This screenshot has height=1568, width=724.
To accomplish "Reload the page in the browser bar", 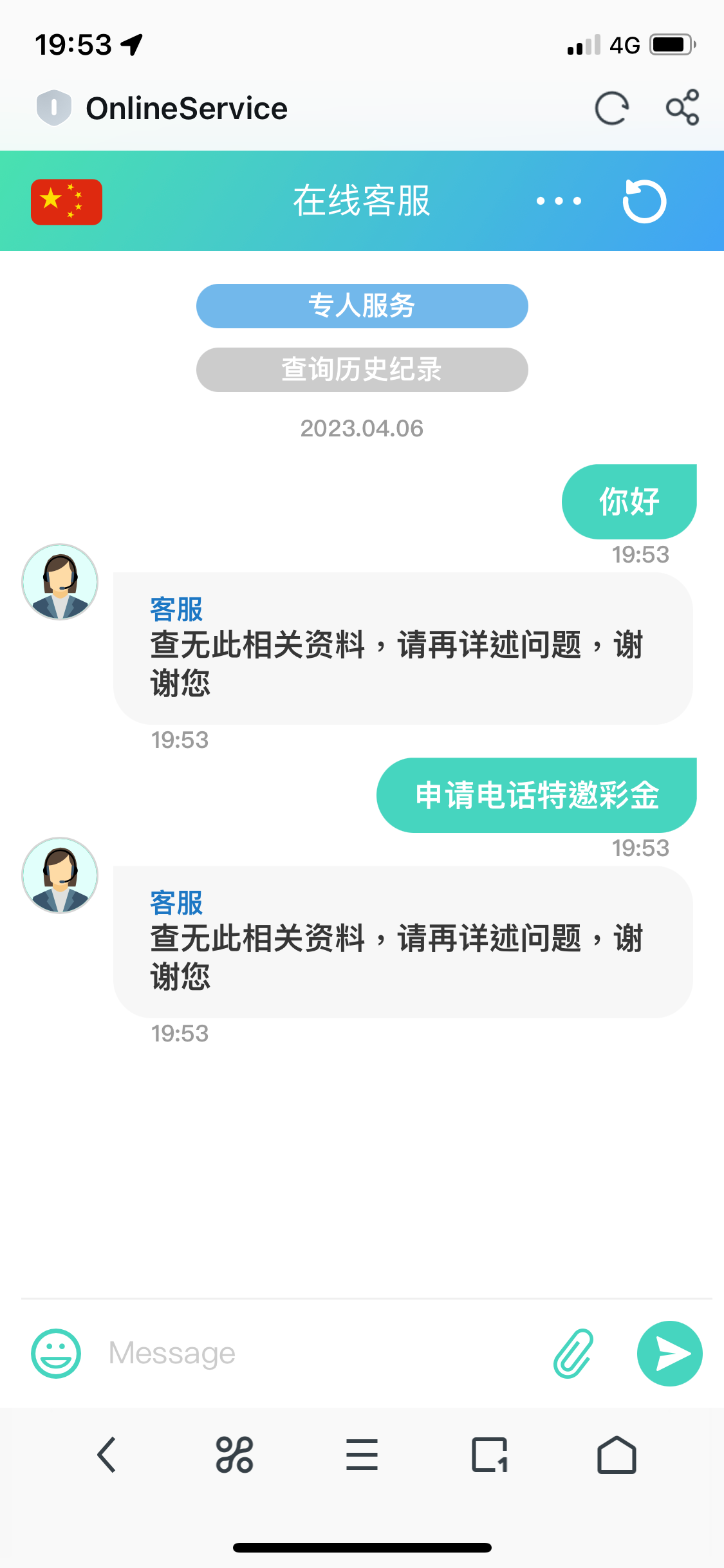I will 611,108.
